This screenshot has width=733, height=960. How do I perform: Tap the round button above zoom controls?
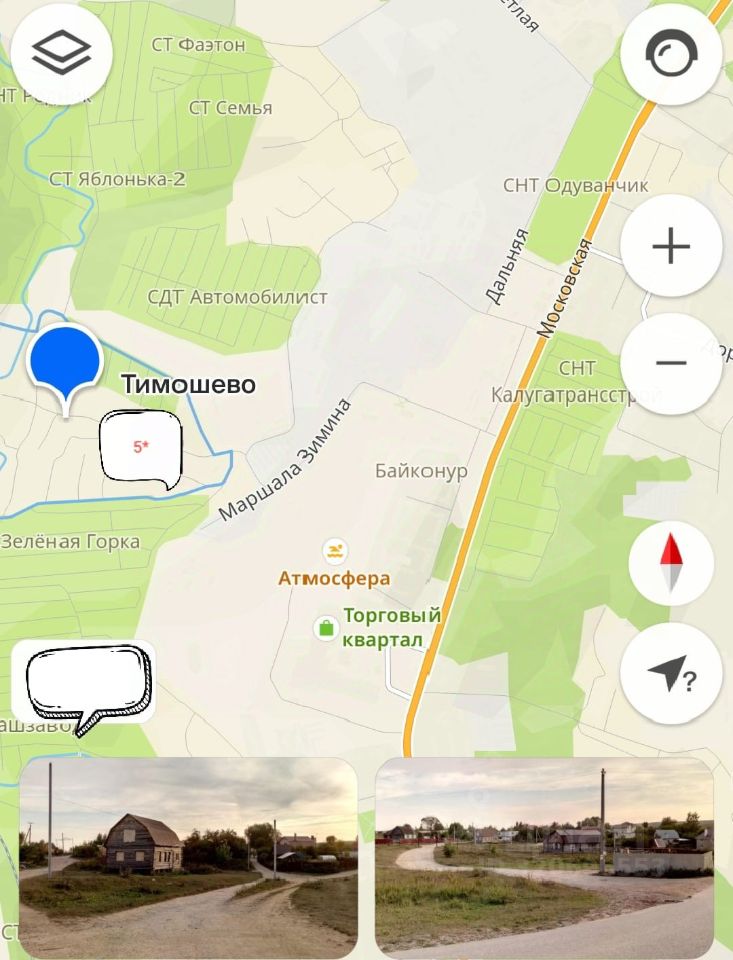(671, 54)
